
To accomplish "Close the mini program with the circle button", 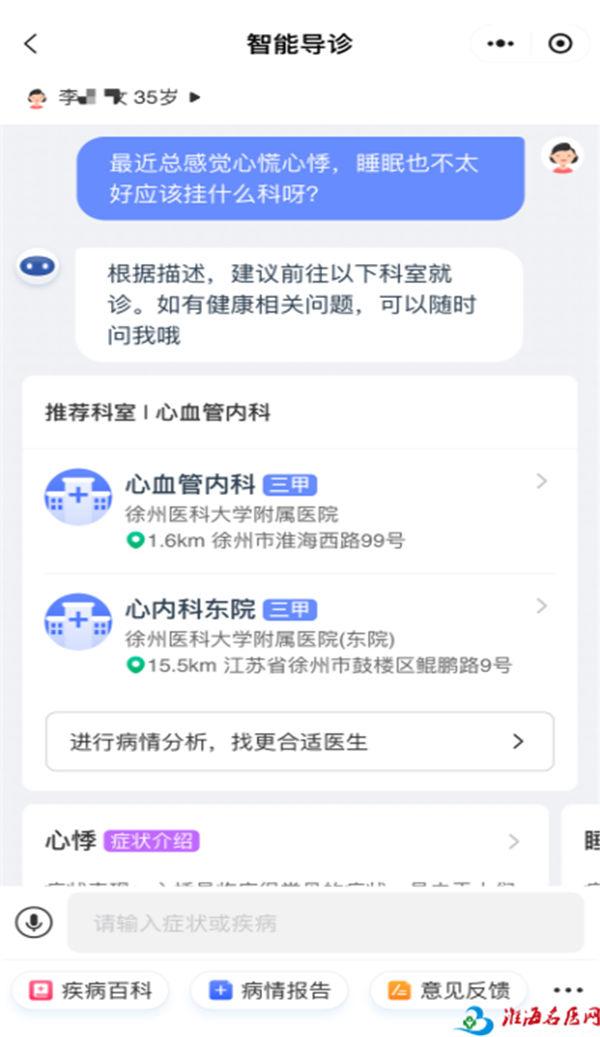I will [561, 44].
